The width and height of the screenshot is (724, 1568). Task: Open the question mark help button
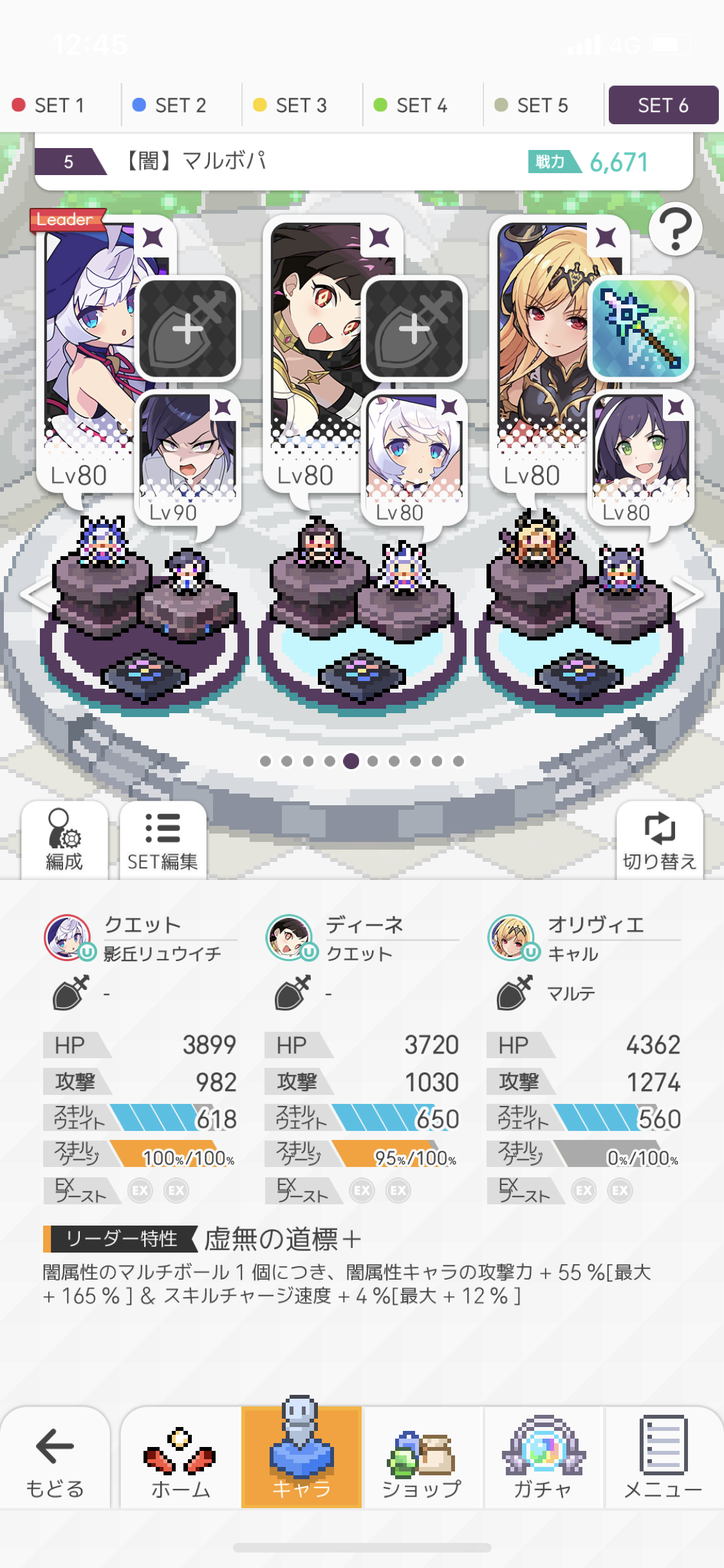coord(675,229)
